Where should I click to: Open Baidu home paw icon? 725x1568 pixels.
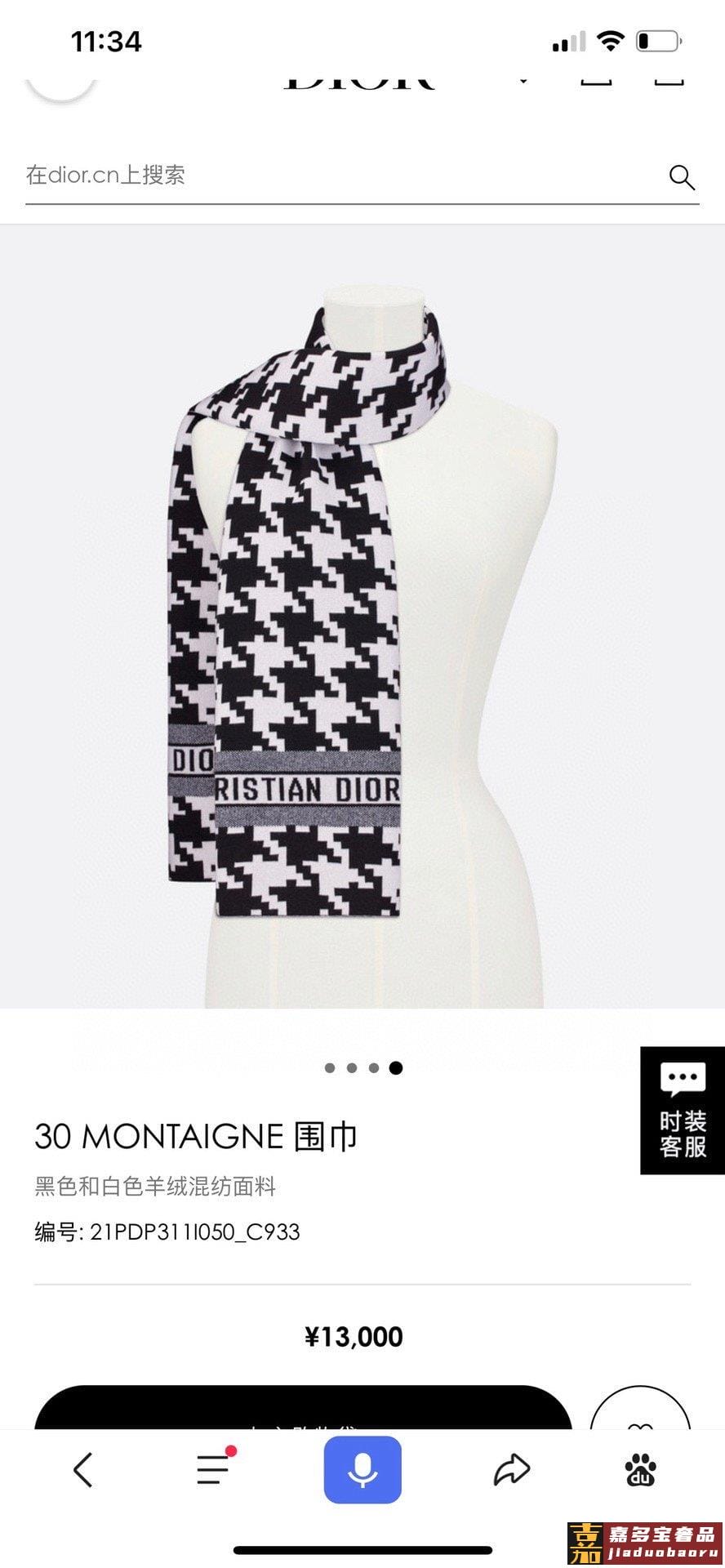click(x=641, y=1470)
